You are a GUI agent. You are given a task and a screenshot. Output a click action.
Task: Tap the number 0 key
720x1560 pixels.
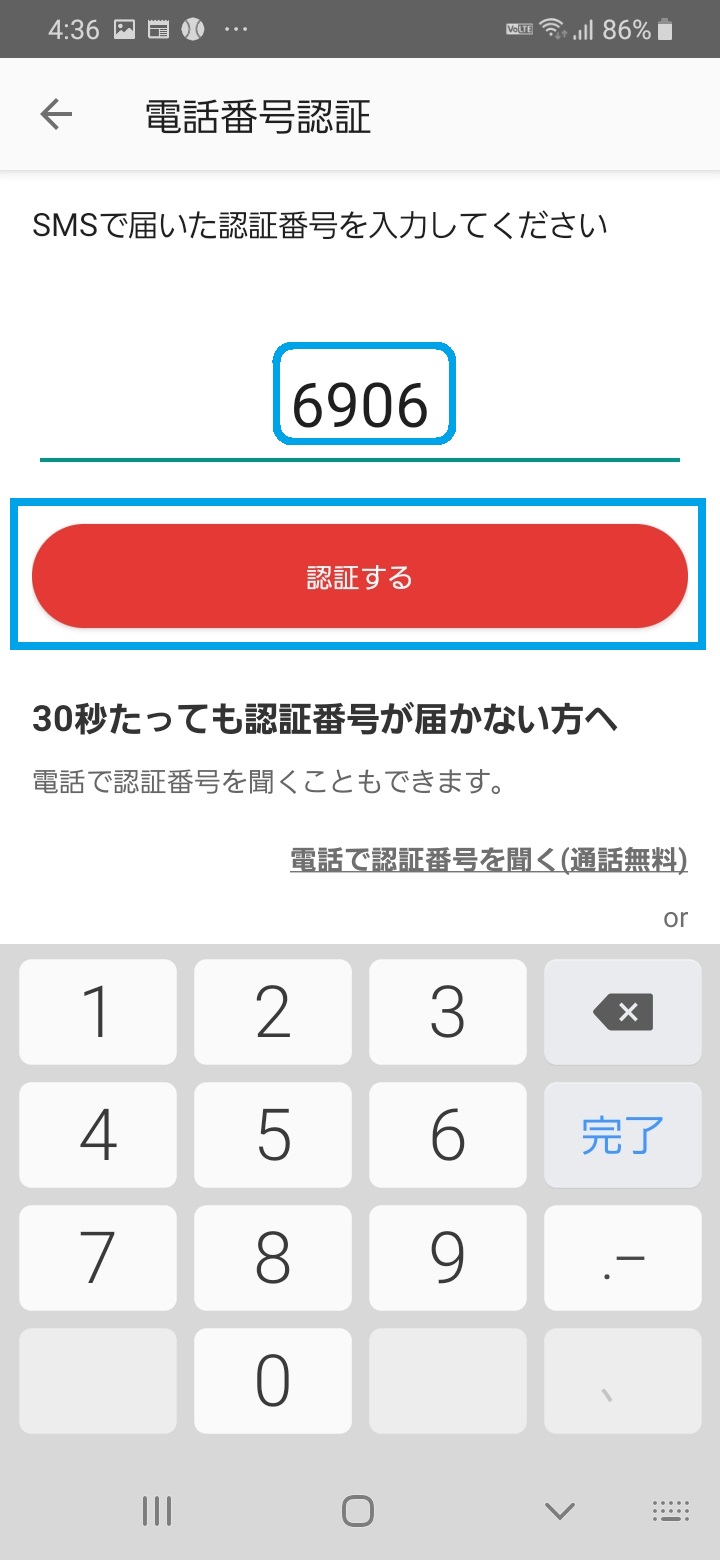273,1381
